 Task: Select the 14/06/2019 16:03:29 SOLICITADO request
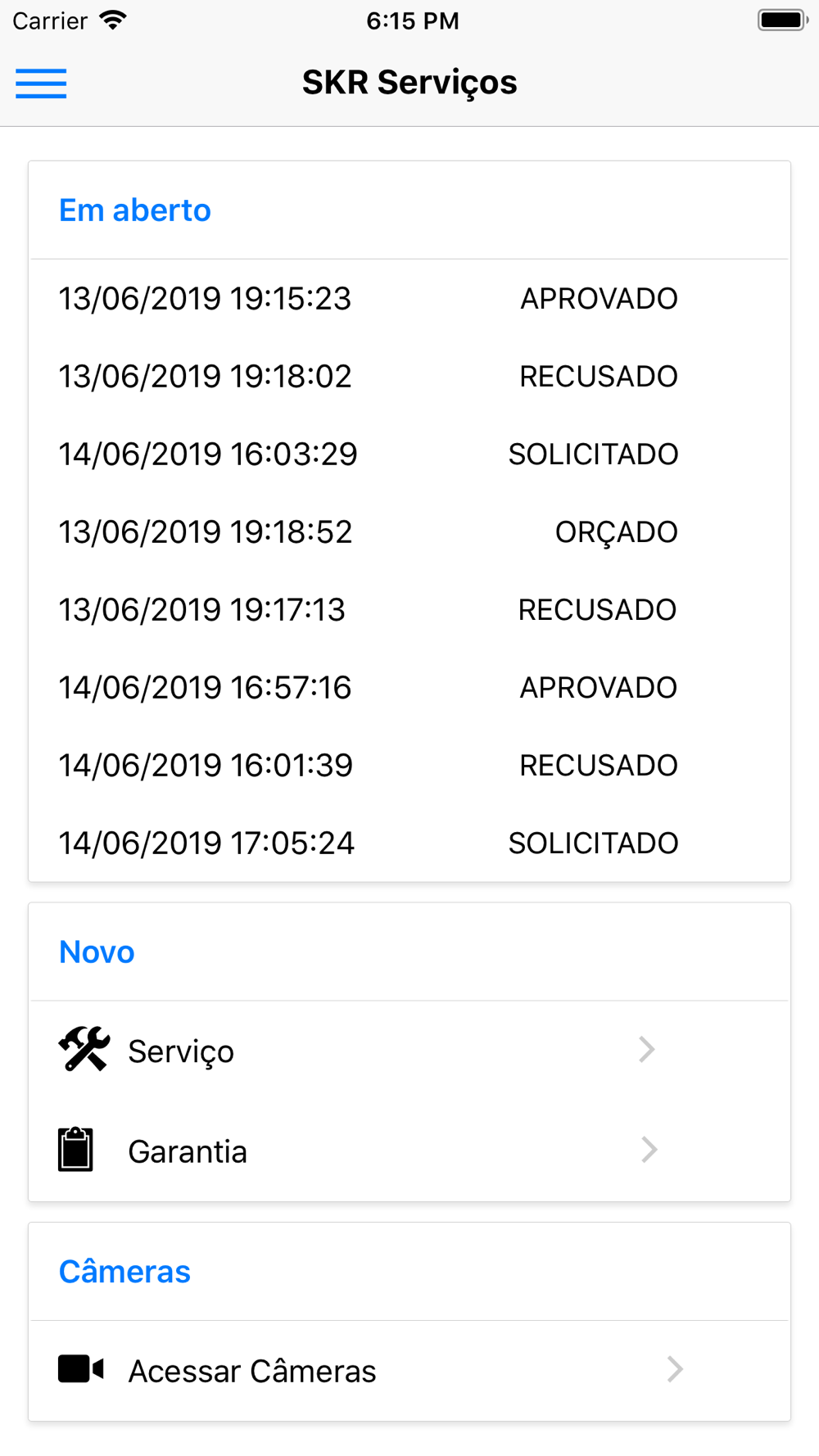pos(369,454)
